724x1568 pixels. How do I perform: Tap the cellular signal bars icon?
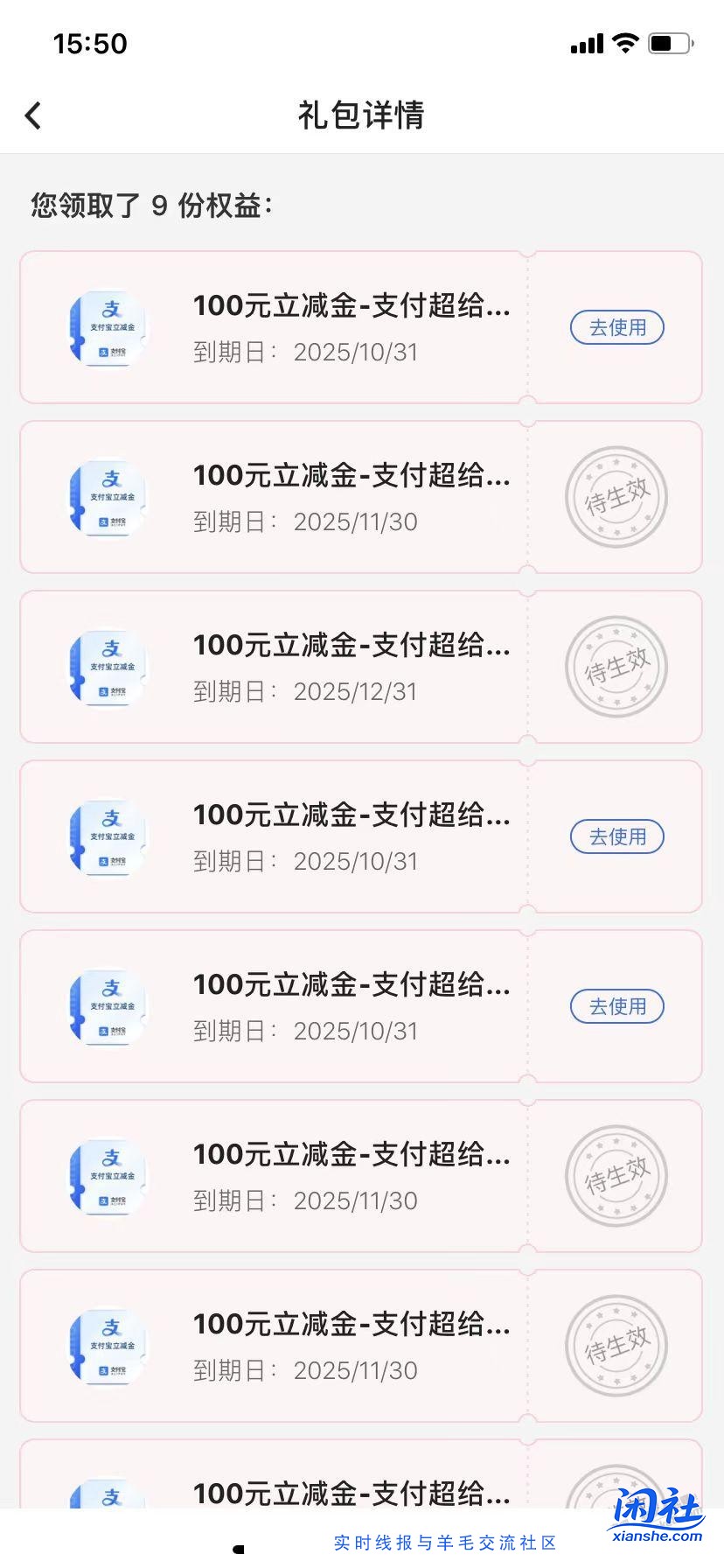pos(584,42)
